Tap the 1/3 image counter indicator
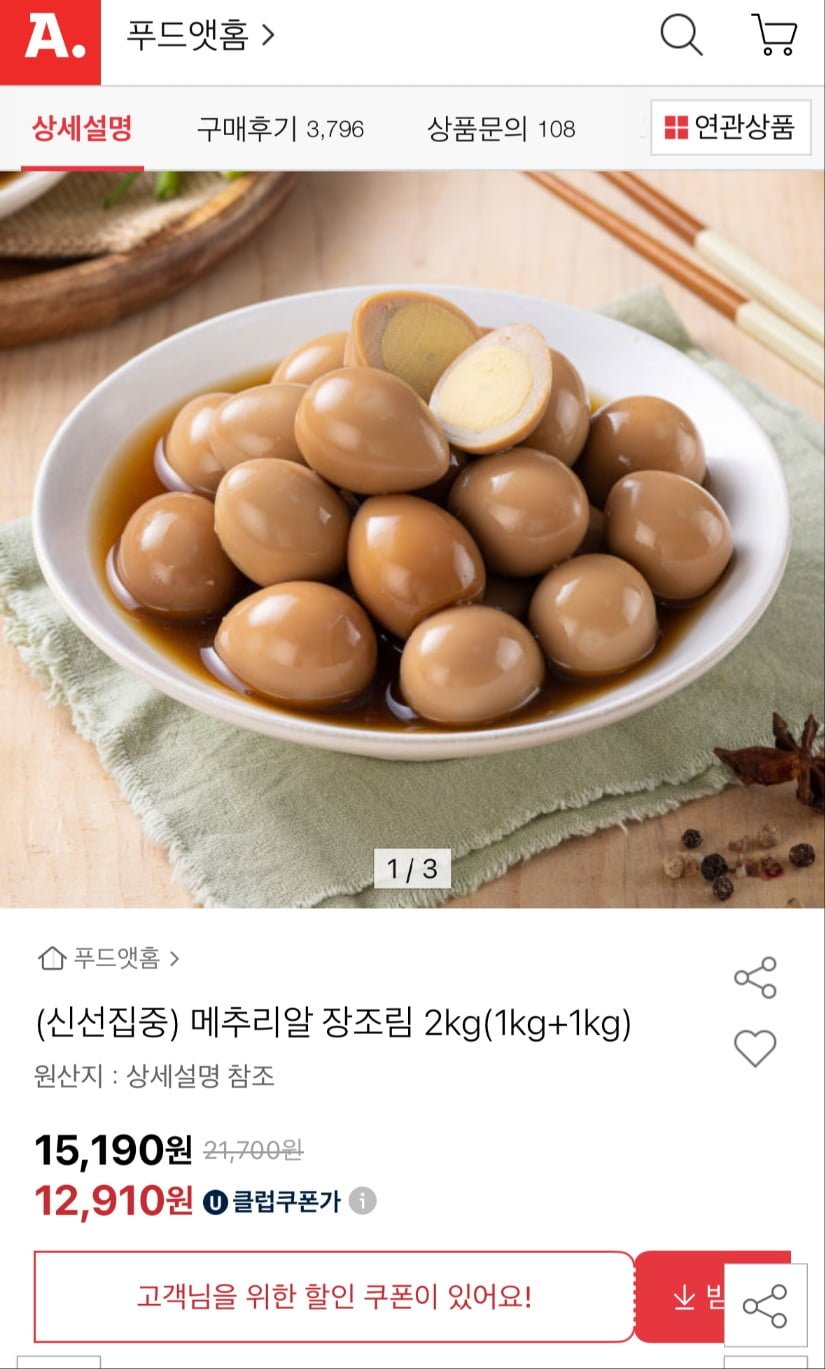 [x=412, y=868]
